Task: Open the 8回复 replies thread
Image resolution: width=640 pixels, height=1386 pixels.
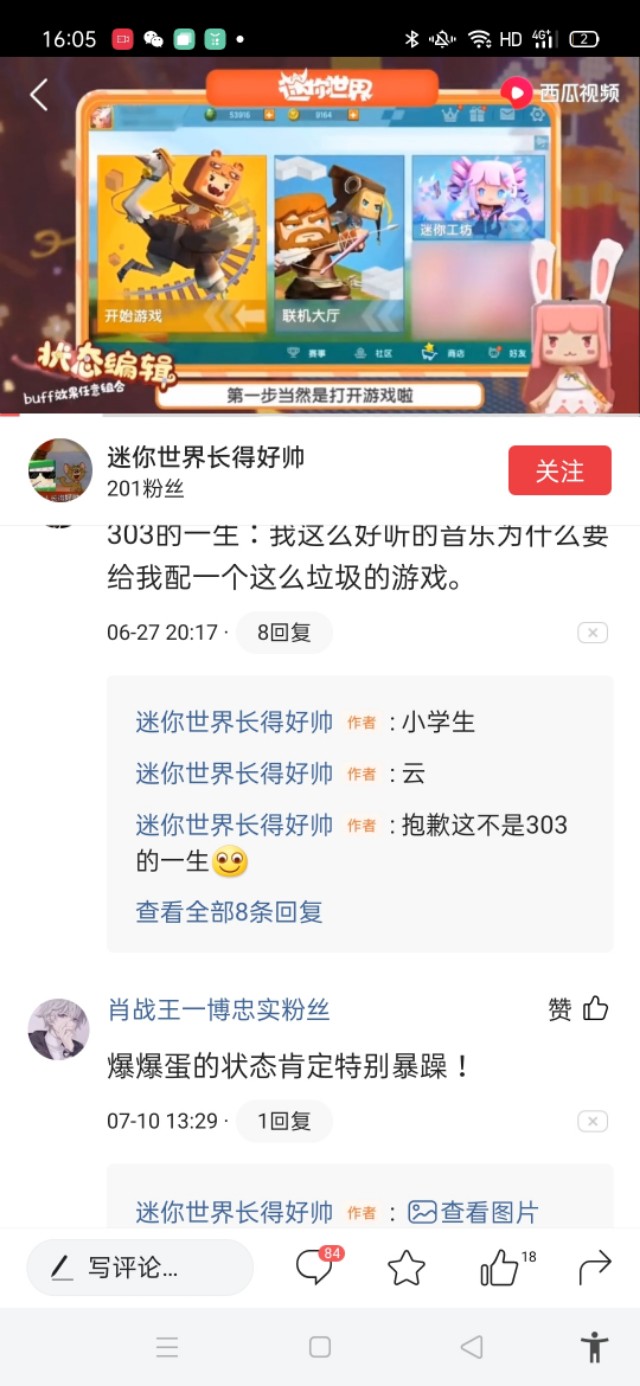Action: 284,633
